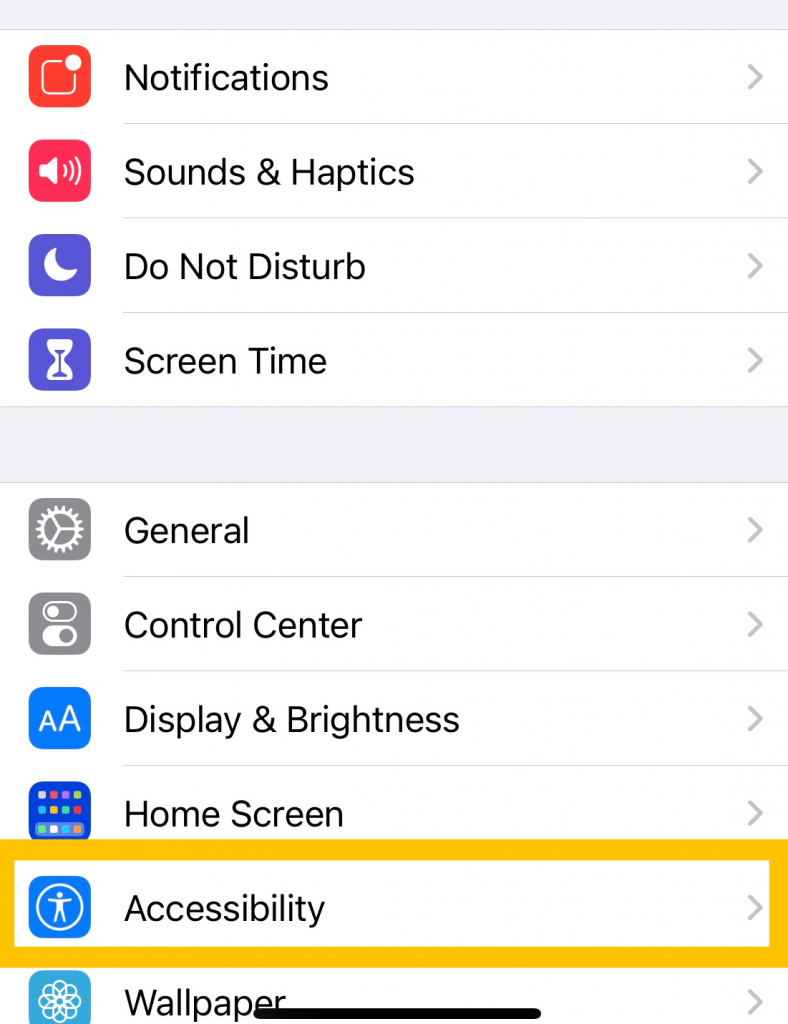Tap the General gear icon
Image resolution: width=788 pixels, height=1024 pixels.
pos(59,530)
